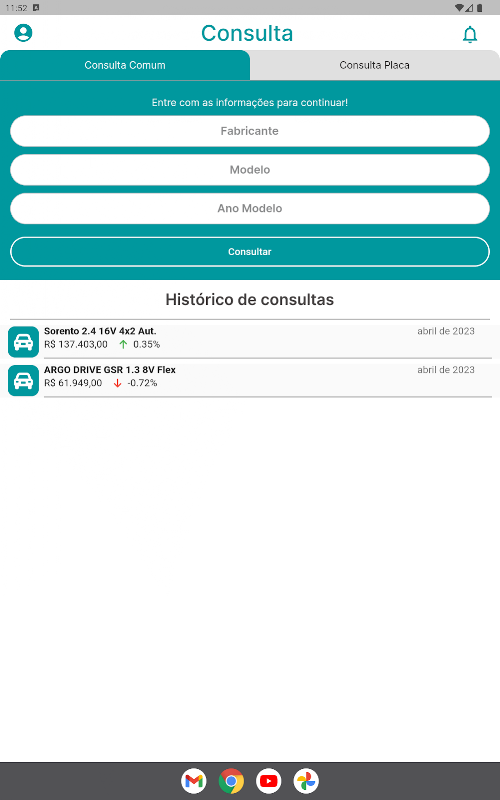Switch to the Consulta Comum tab
This screenshot has width=500, height=800.
(125, 65)
